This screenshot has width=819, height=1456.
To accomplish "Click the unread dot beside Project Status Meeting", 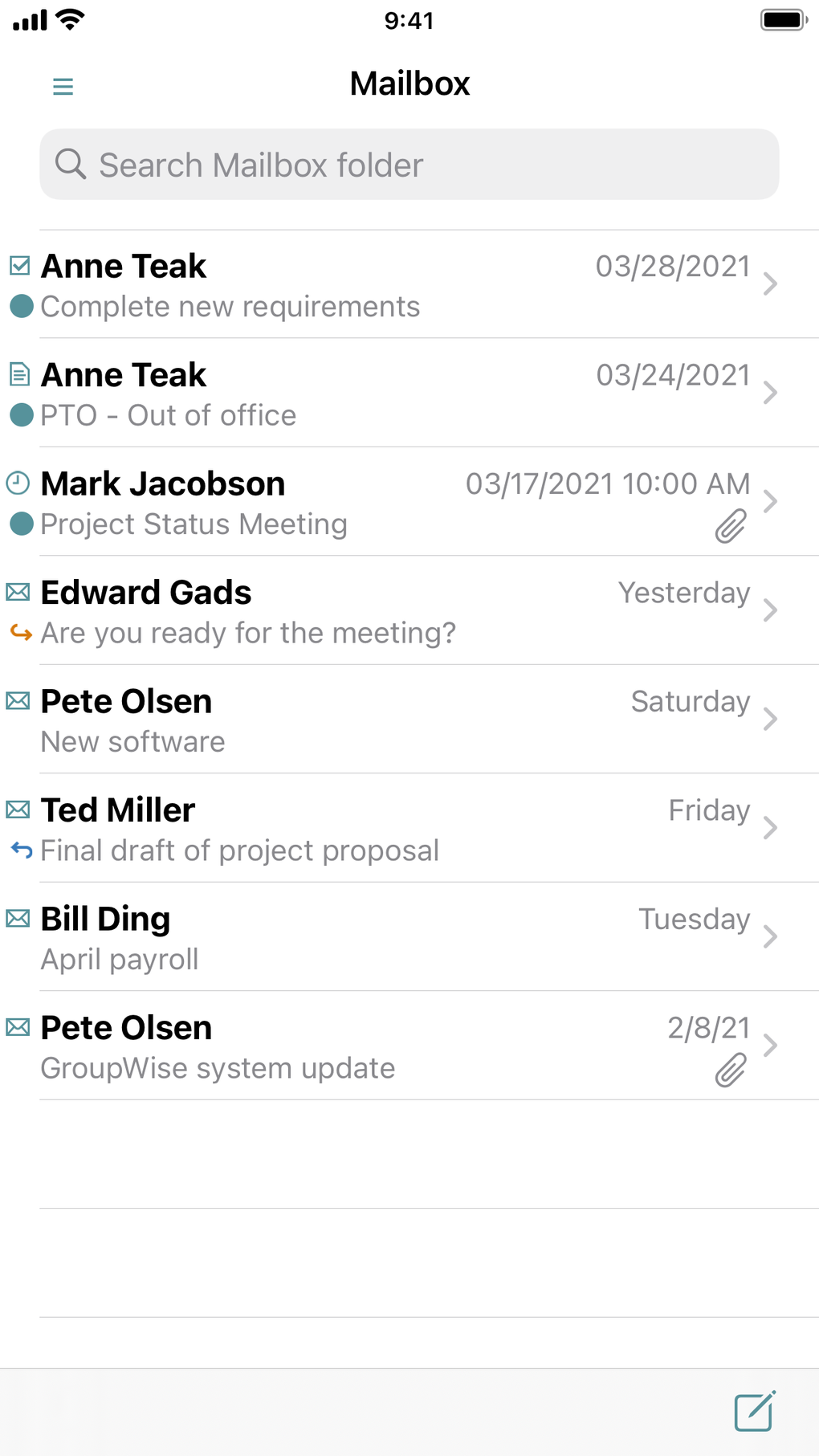I will click(x=22, y=523).
